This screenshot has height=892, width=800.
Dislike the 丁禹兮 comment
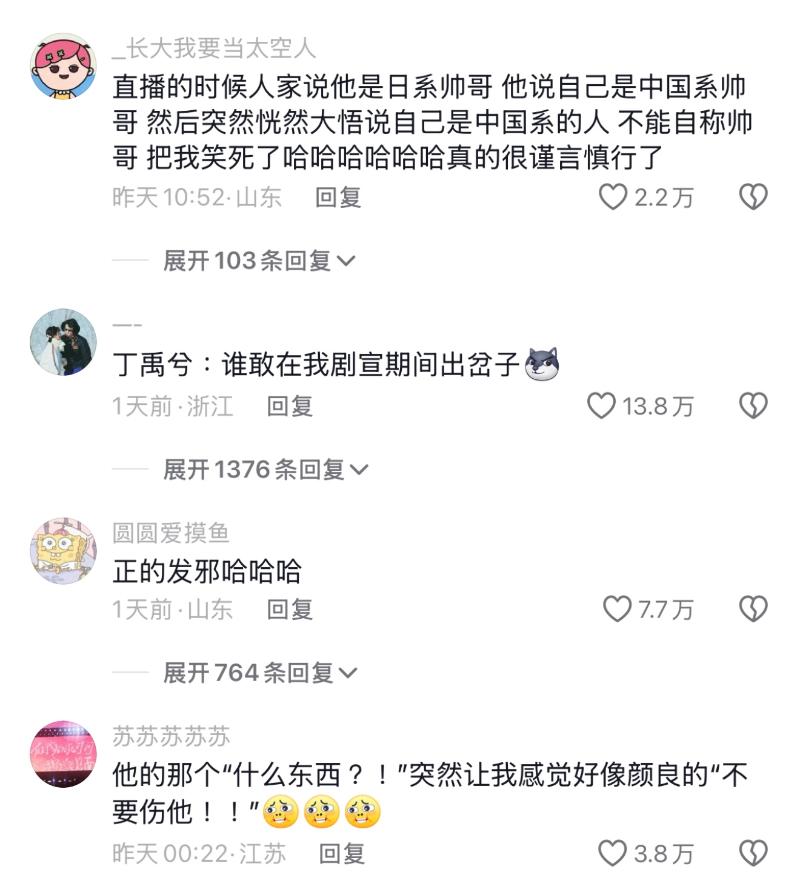(x=752, y=406)
